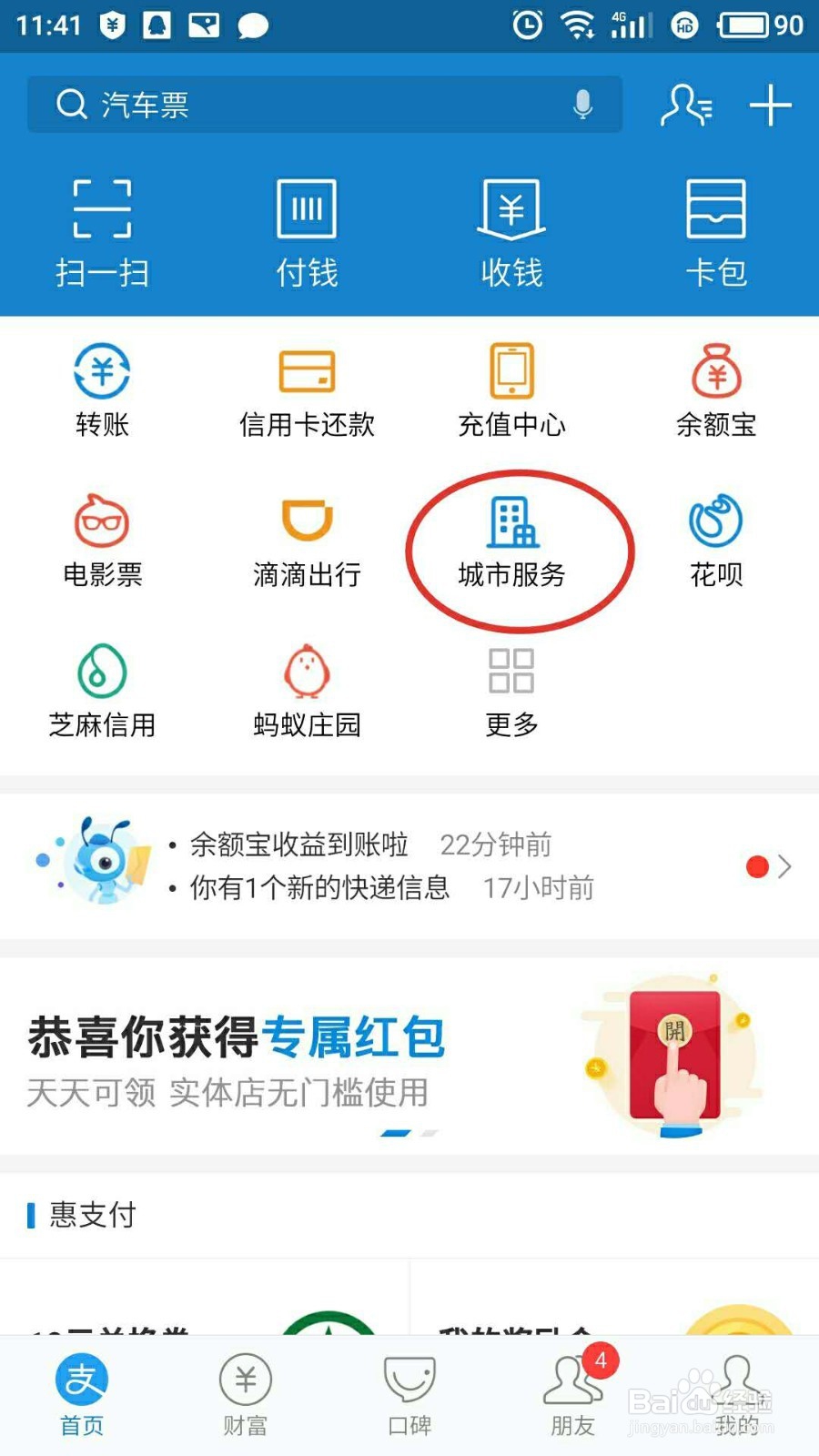This screenshot has width=819, height=1456.
Task: Expand the notification feed via right arrow
Action: (x=788, y=865)
